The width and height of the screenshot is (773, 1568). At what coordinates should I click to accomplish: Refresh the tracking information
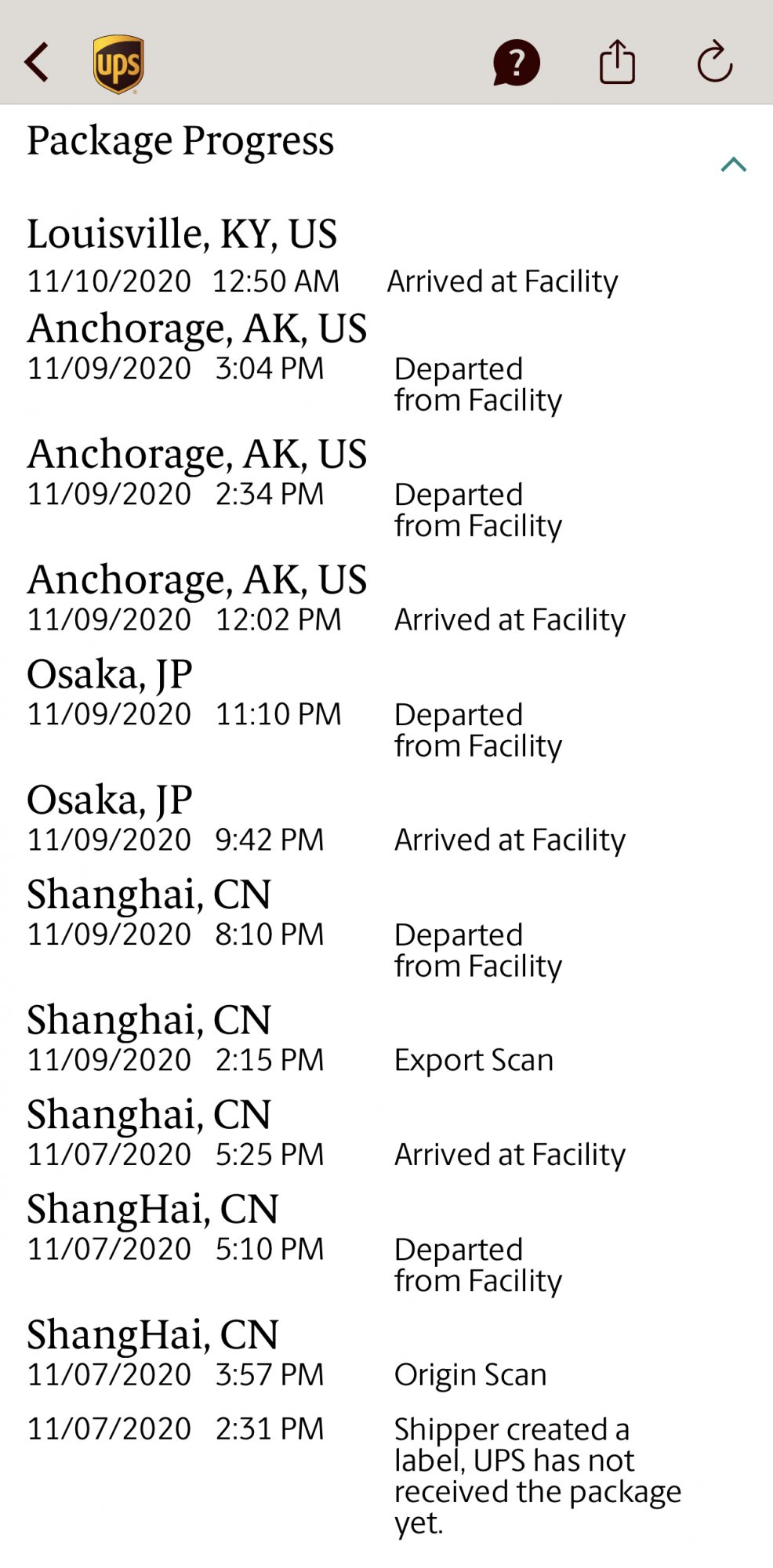(714, 63)
